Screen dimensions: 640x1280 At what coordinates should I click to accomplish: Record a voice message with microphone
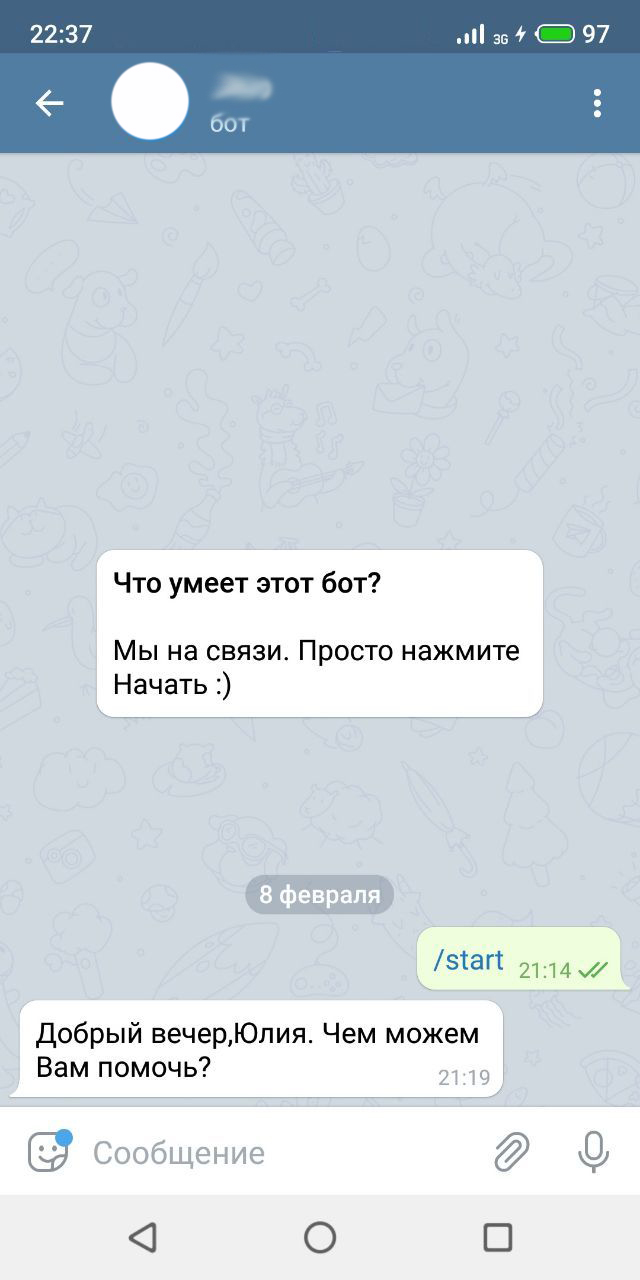click(x=593, y=1152)
